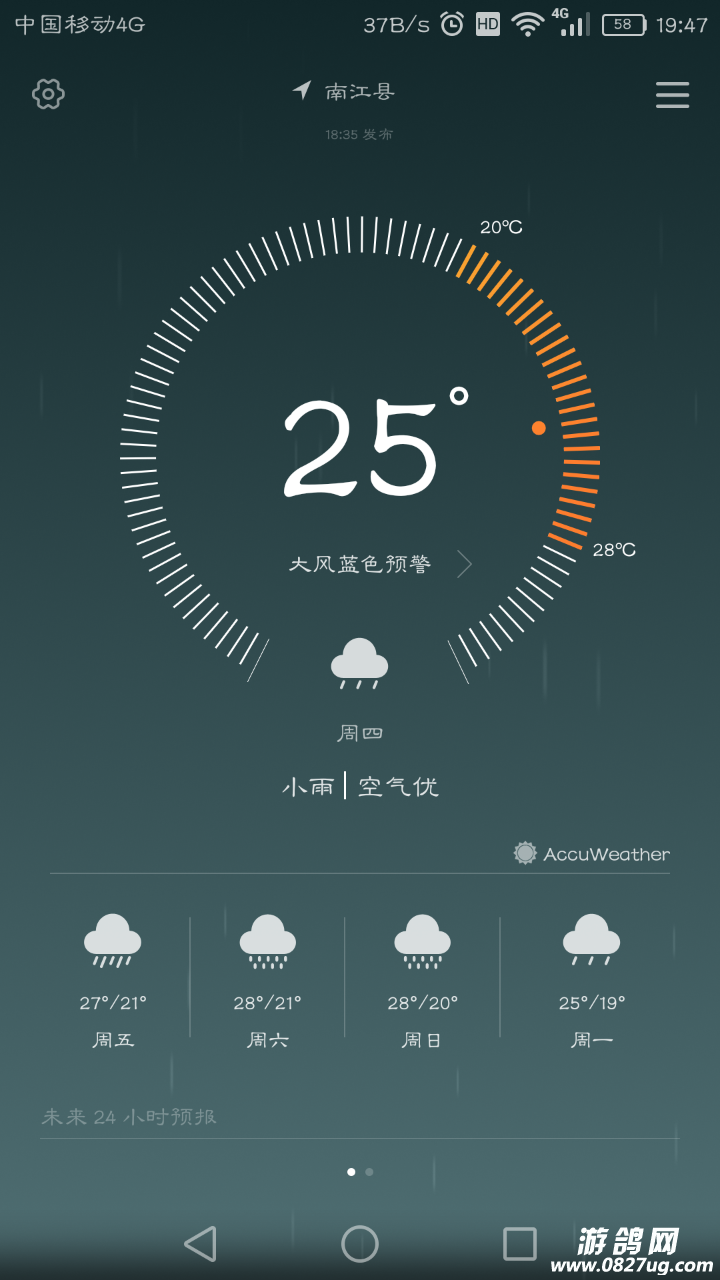Go to home screen via home button

(x=360, y=1244)
